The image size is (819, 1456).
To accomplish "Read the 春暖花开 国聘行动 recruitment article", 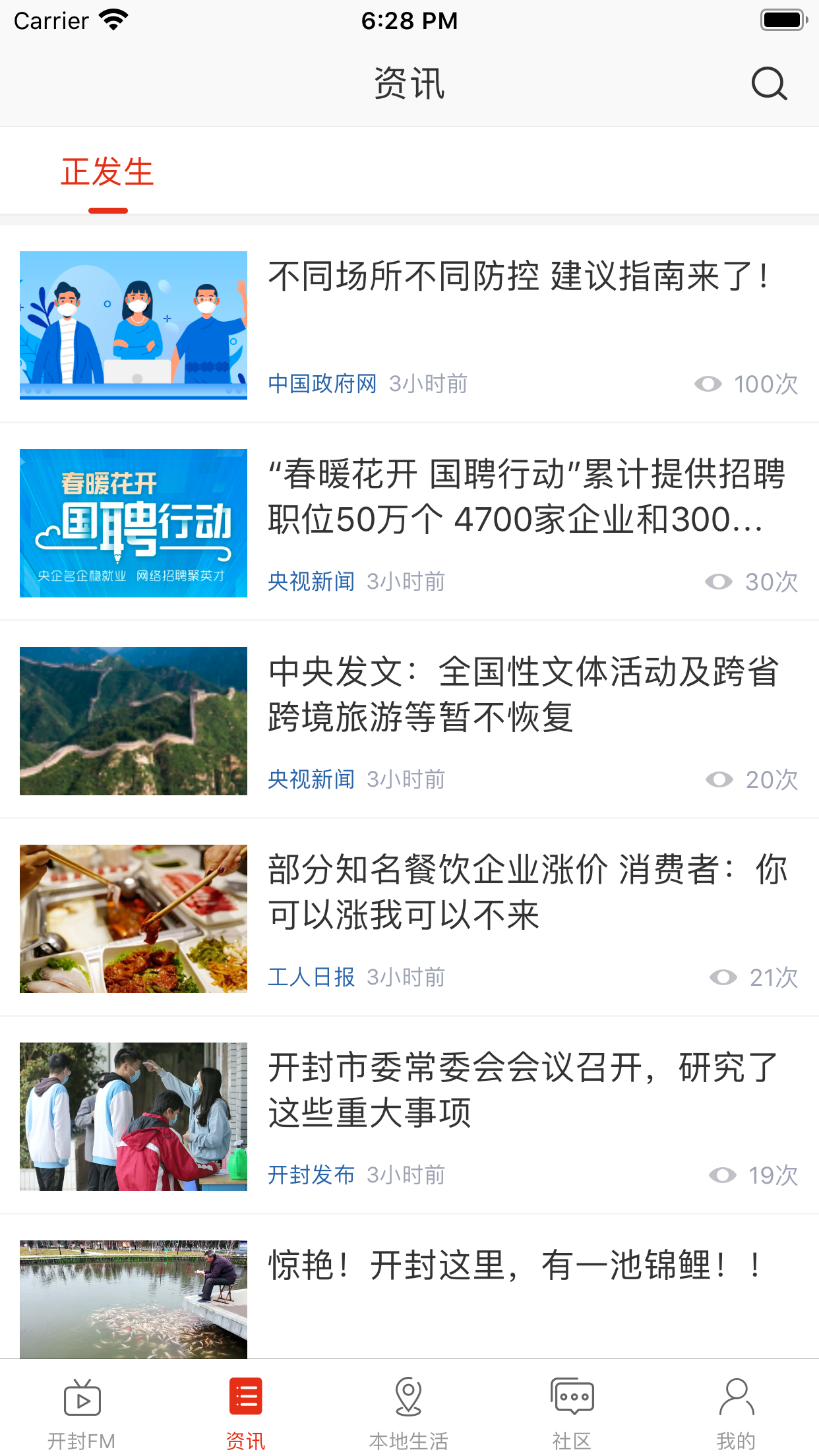I will point(526,497).
